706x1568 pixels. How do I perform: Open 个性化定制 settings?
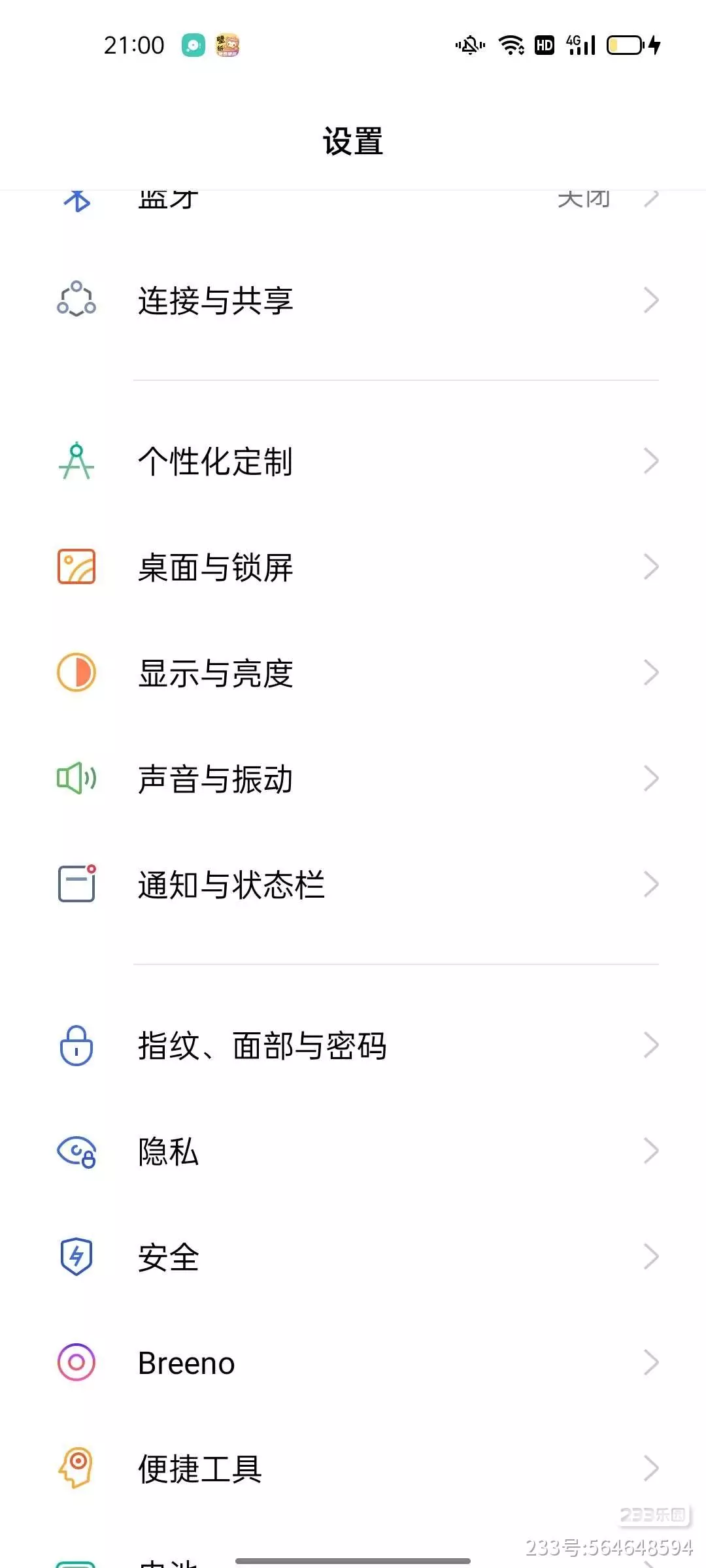click(353, 461)
